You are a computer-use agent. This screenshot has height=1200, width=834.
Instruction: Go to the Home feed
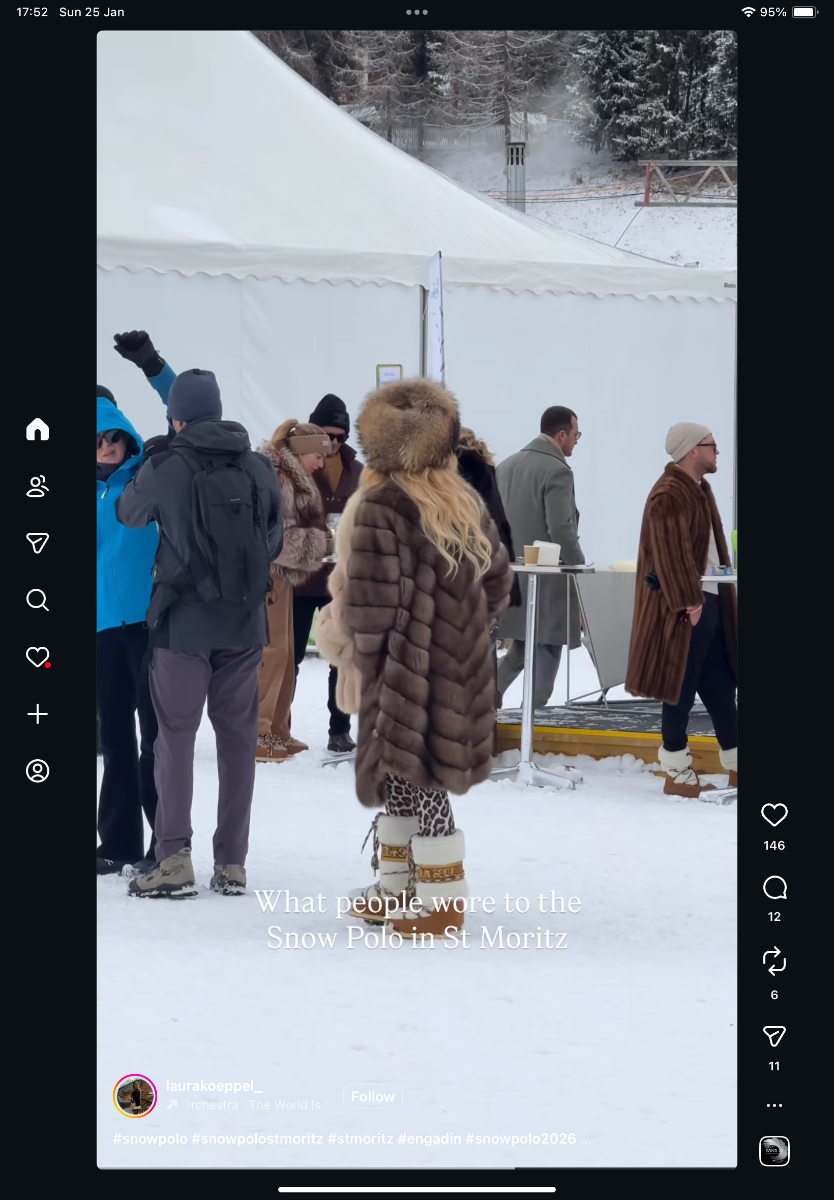point(37,430)
